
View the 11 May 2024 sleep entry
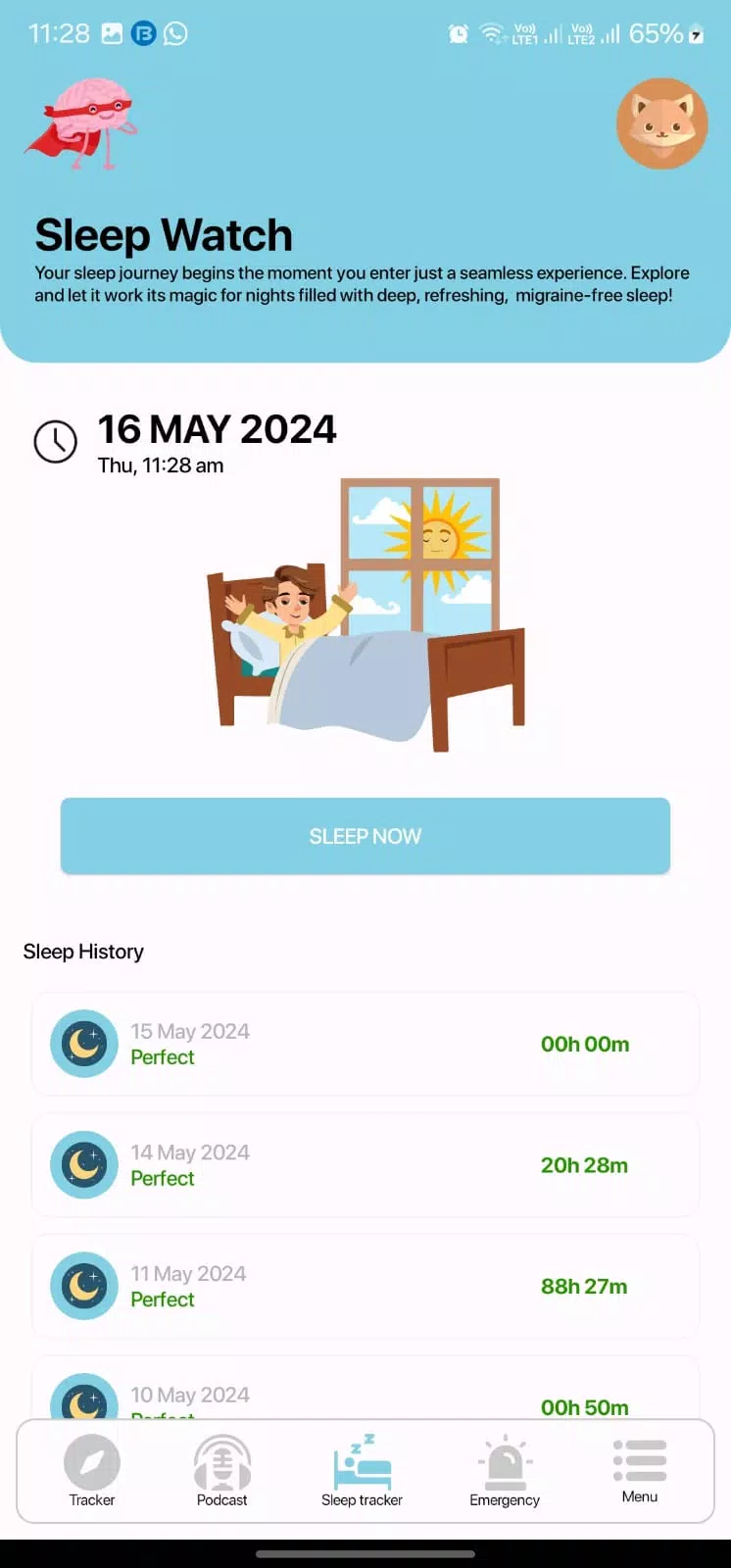coord(365,1286)
